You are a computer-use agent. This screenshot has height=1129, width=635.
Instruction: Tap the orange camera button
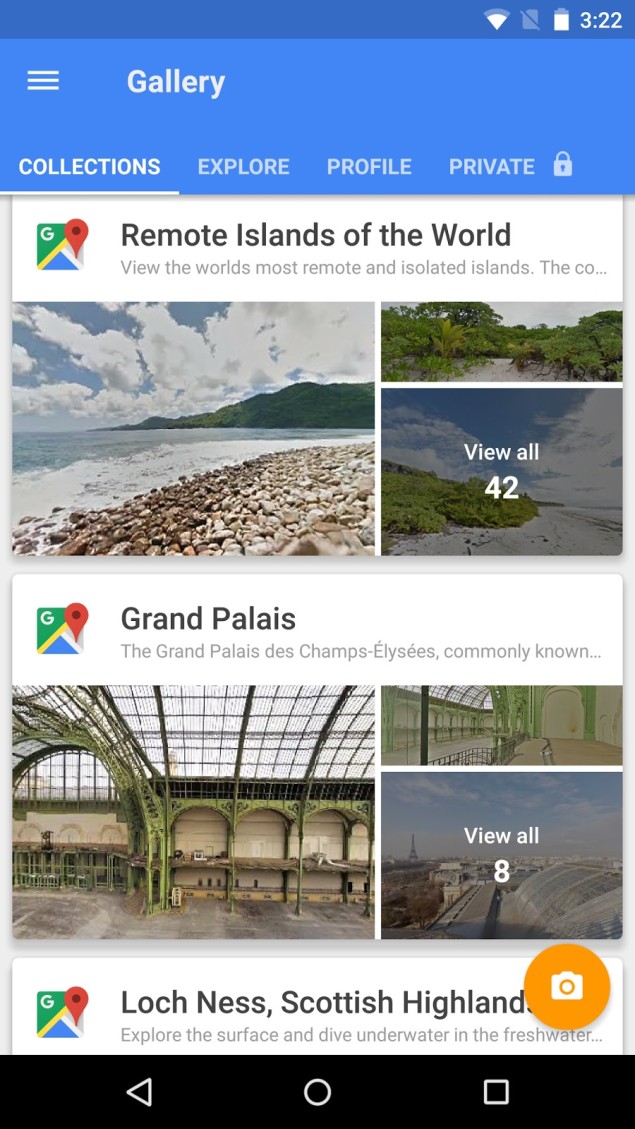[x=567, y=987]
